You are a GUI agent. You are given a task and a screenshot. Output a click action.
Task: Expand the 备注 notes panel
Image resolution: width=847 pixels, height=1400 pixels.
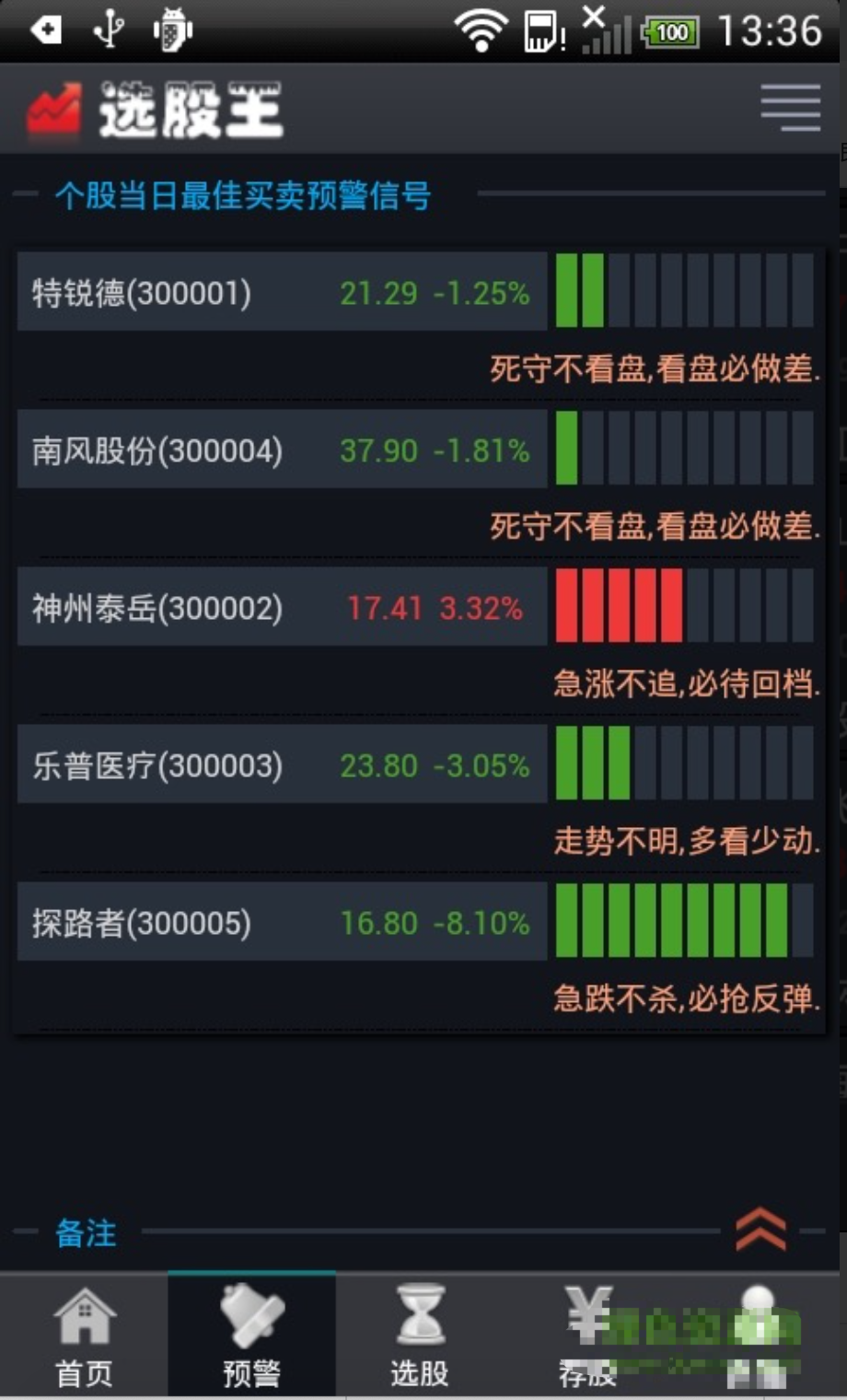click(x=760, y=1231)
